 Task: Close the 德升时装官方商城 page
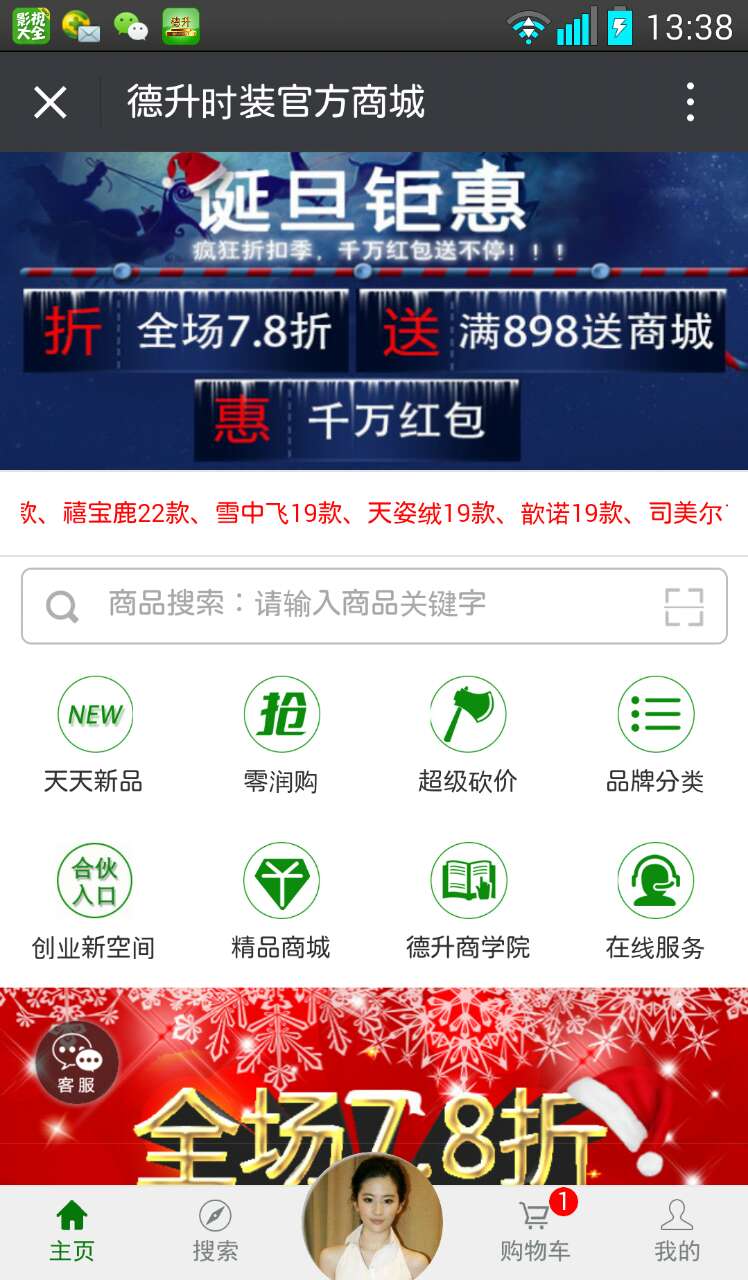coord(50,102)
